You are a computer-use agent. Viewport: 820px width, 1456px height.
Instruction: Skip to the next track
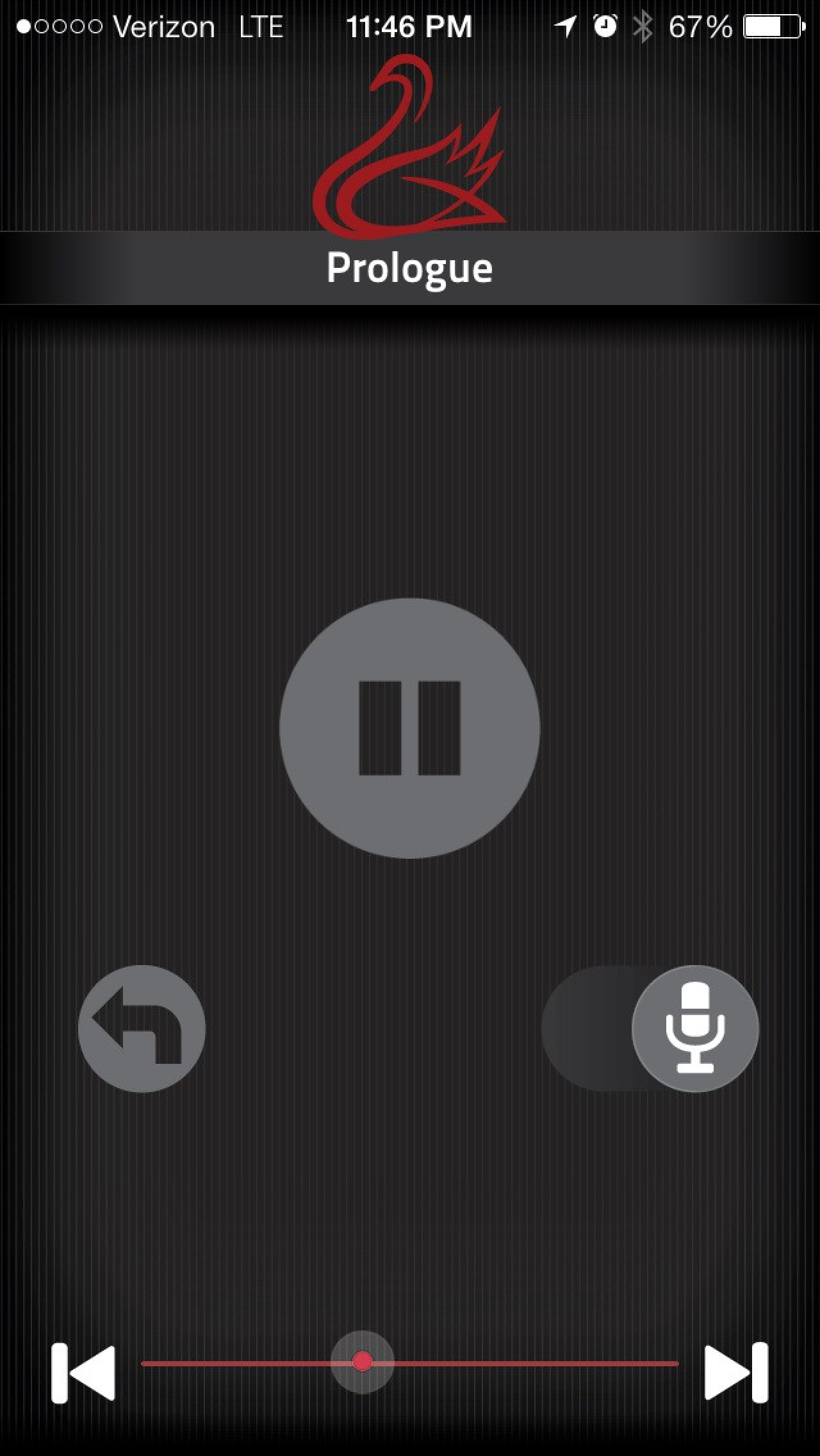click(x=736, y=1373)
